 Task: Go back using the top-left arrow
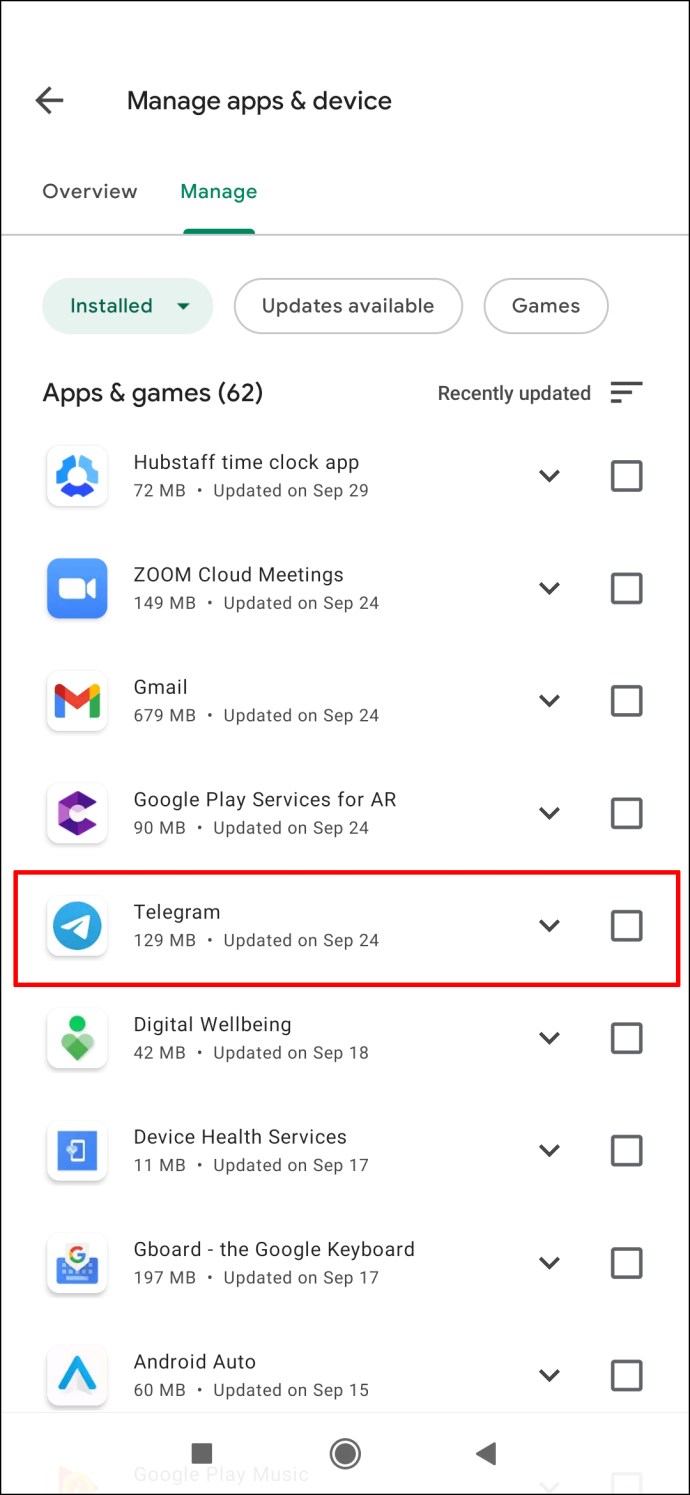pyautogui.click(x=49, y=100)
